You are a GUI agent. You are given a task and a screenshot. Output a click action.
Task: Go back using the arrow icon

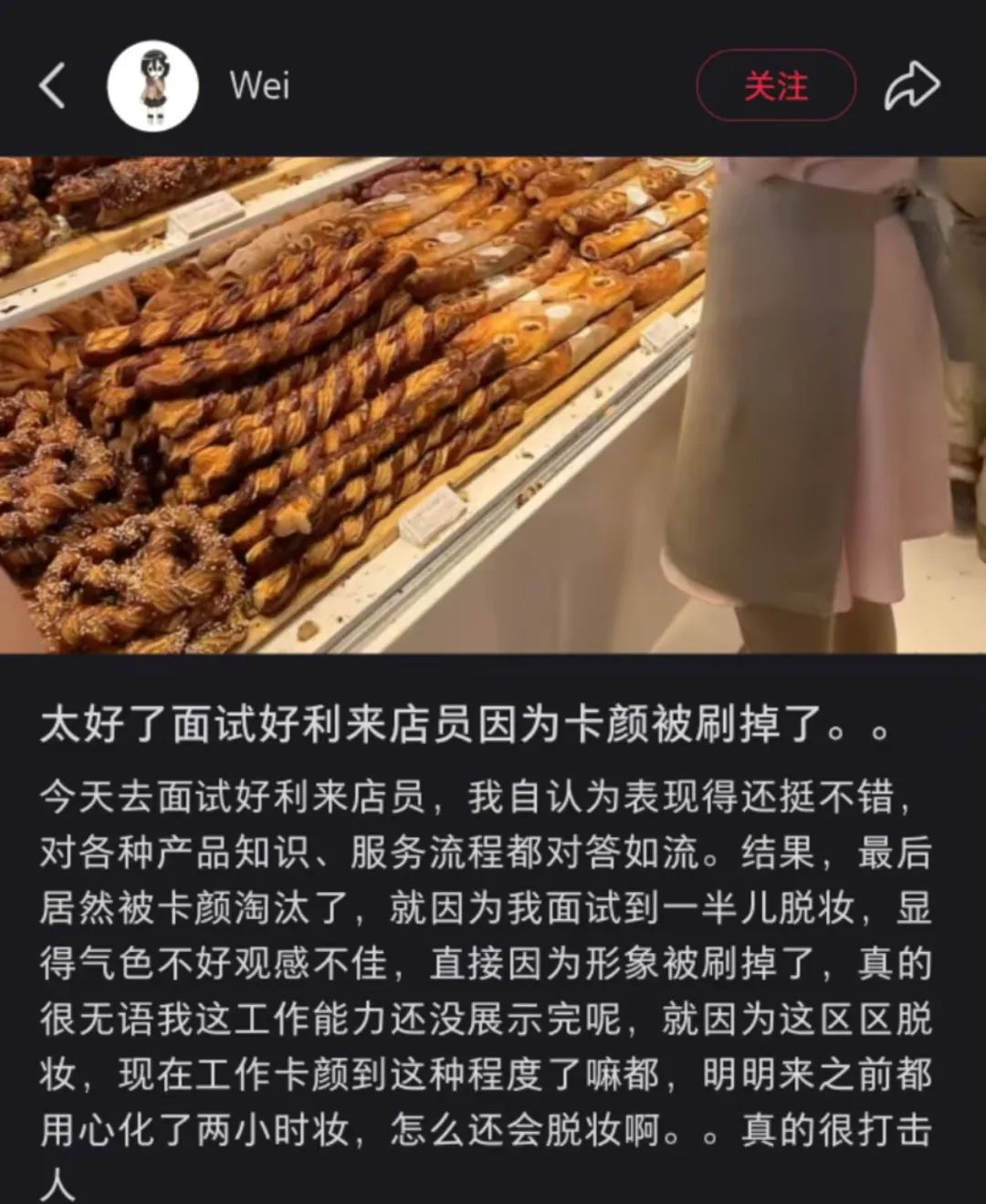pos(53,87)
